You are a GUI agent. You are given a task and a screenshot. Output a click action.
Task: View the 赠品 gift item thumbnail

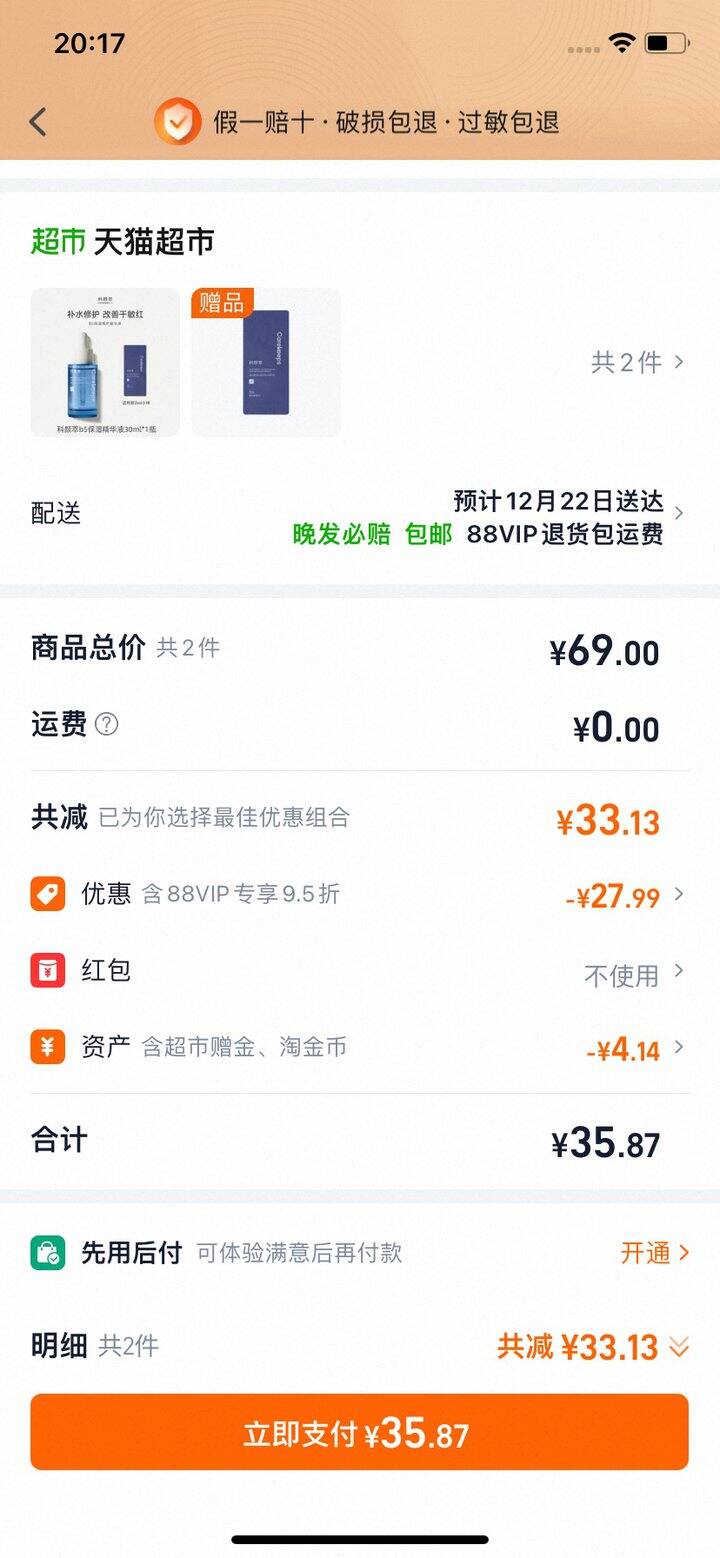pos(266,362)
